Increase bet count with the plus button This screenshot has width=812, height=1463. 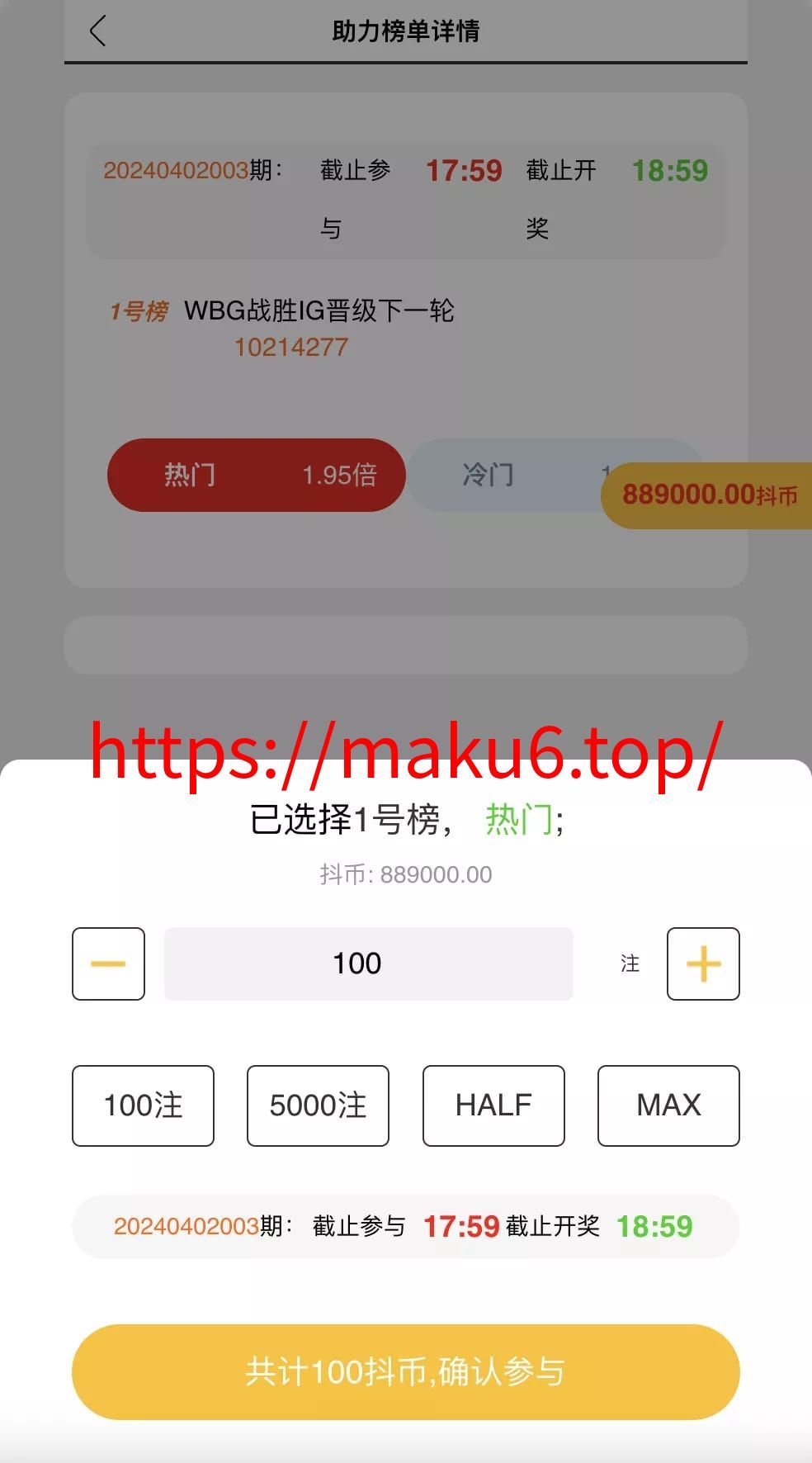703,963
